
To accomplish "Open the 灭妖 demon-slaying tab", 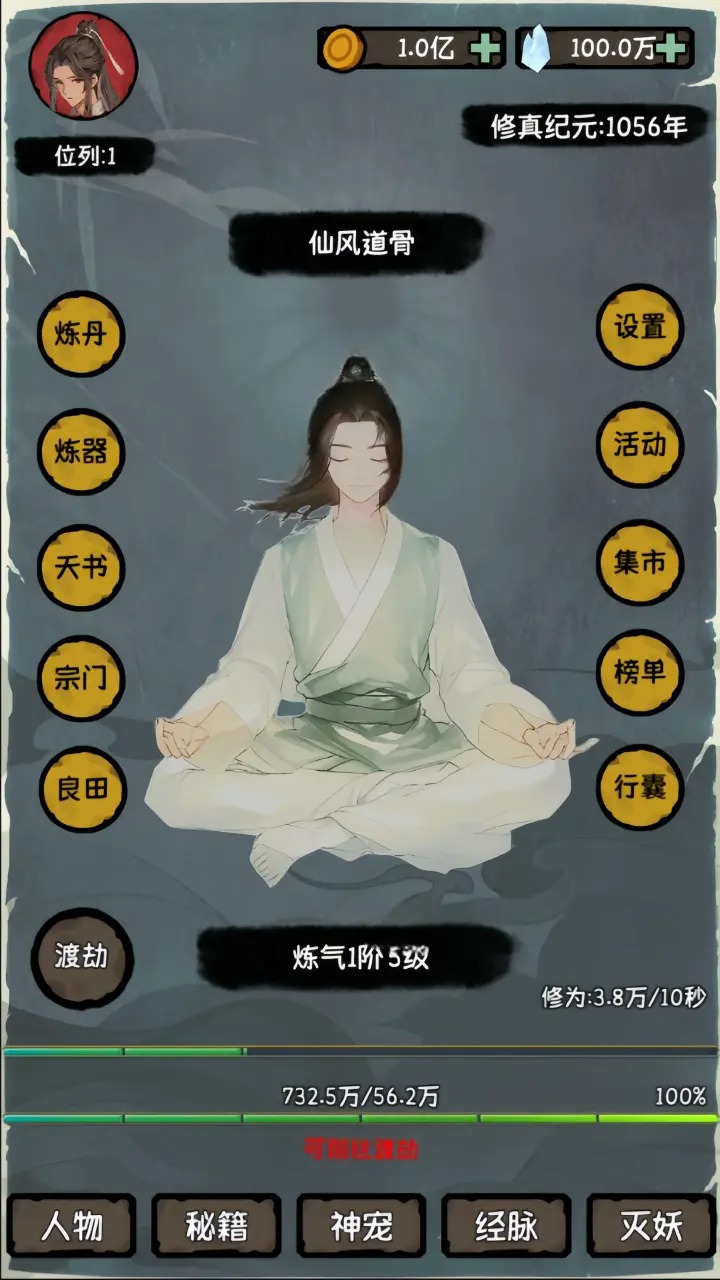I will tap(650, 1226).
